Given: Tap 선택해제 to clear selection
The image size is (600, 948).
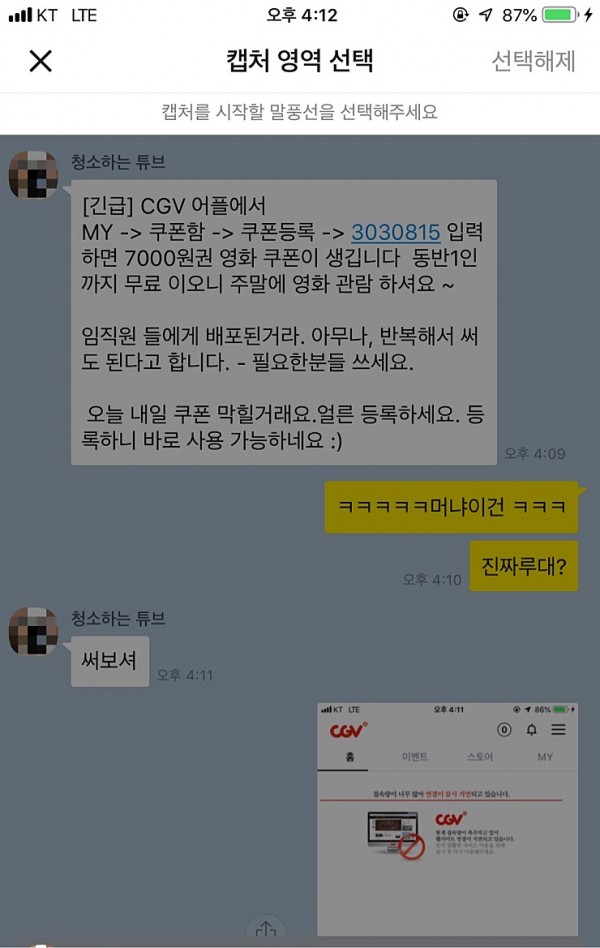Looking at the screenshot, I should 533,61.
